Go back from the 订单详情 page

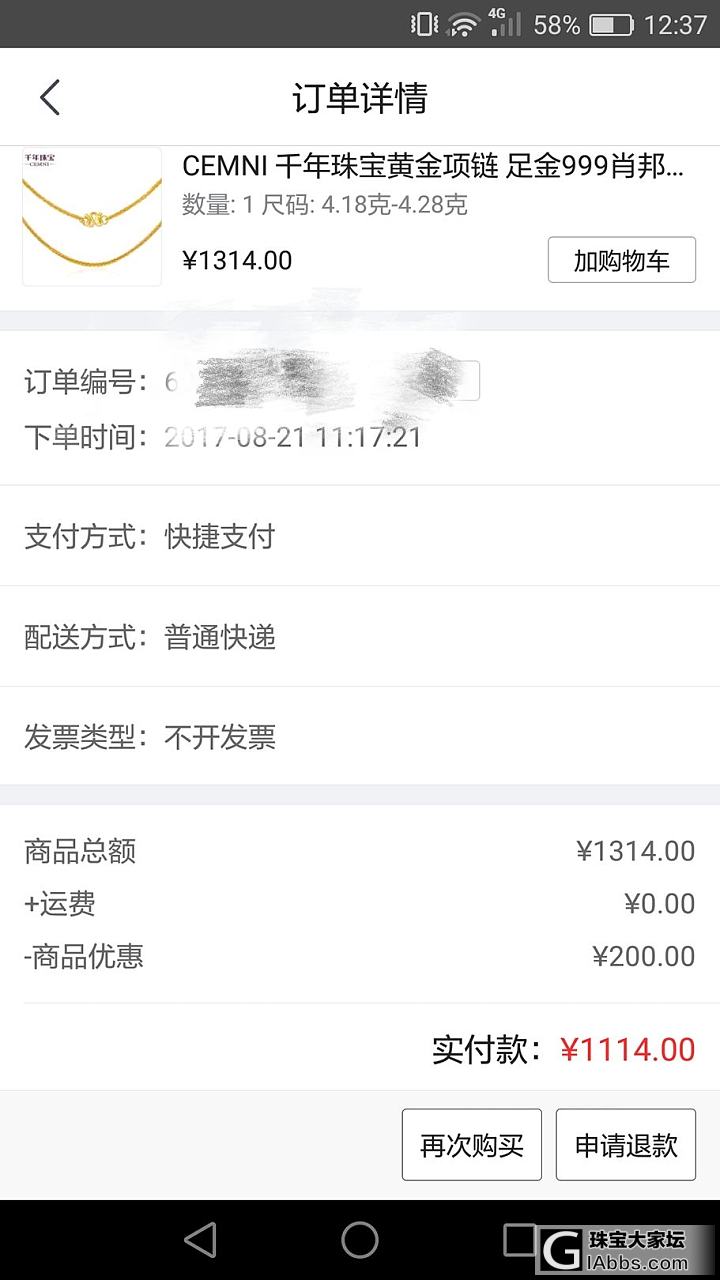pos(50,98)
